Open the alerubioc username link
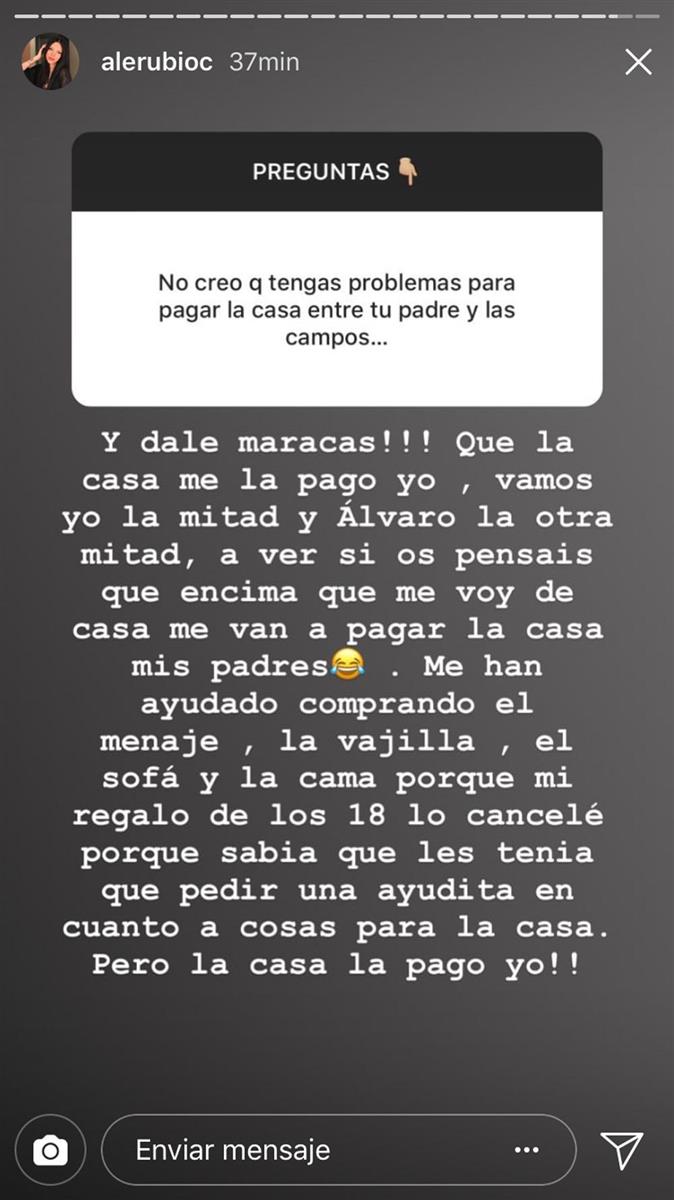This screenshot has width=674, height=1200. point(157,62)
